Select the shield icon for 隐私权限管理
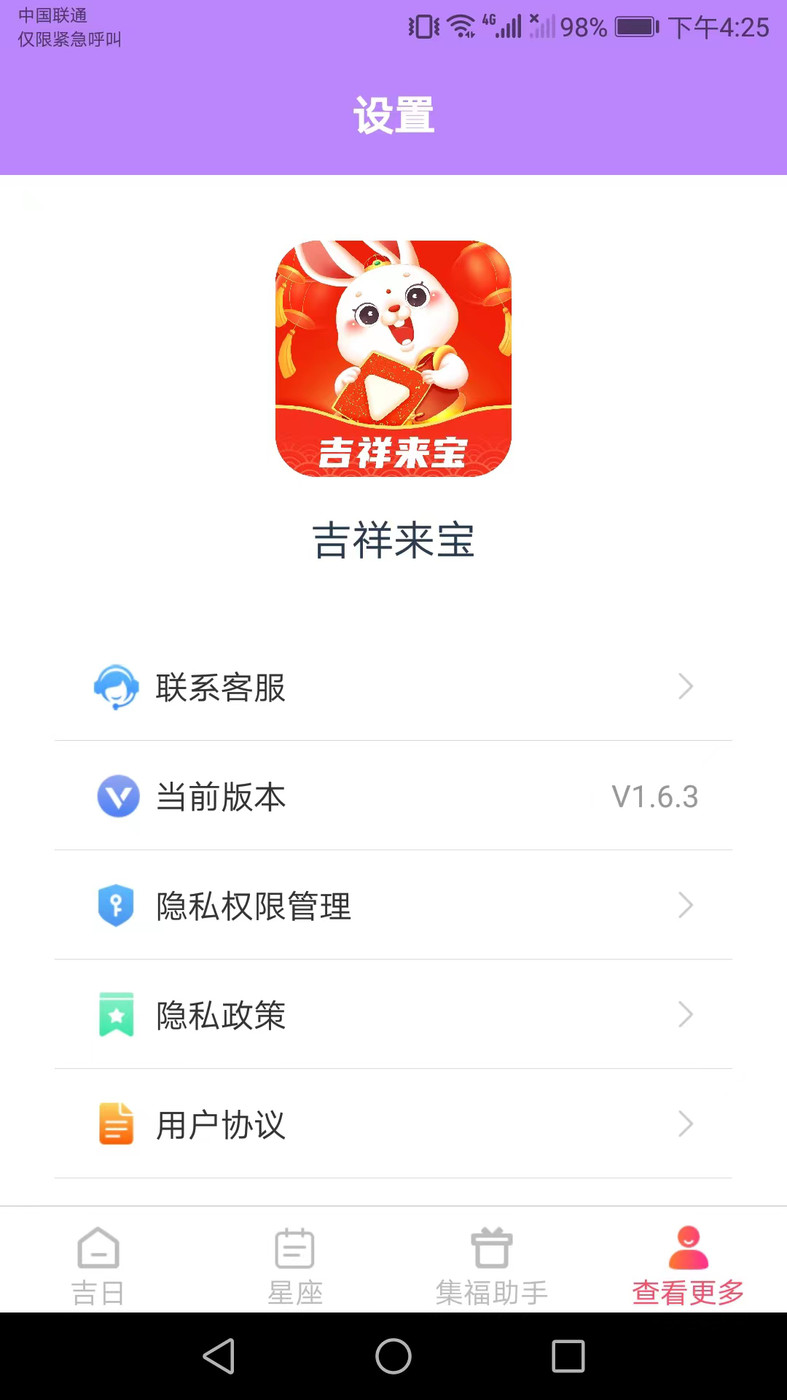 (x=117, y=906)
